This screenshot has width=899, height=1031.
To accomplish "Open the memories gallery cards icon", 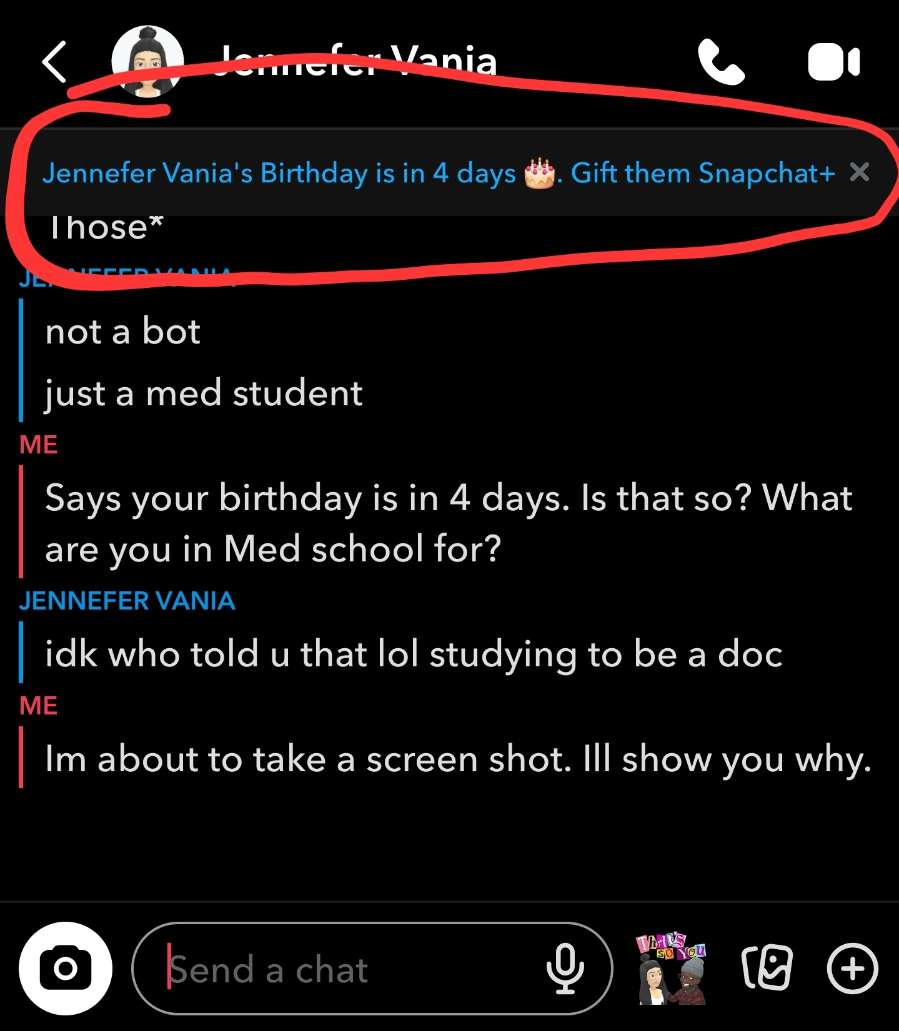I will tap(767, 968).
